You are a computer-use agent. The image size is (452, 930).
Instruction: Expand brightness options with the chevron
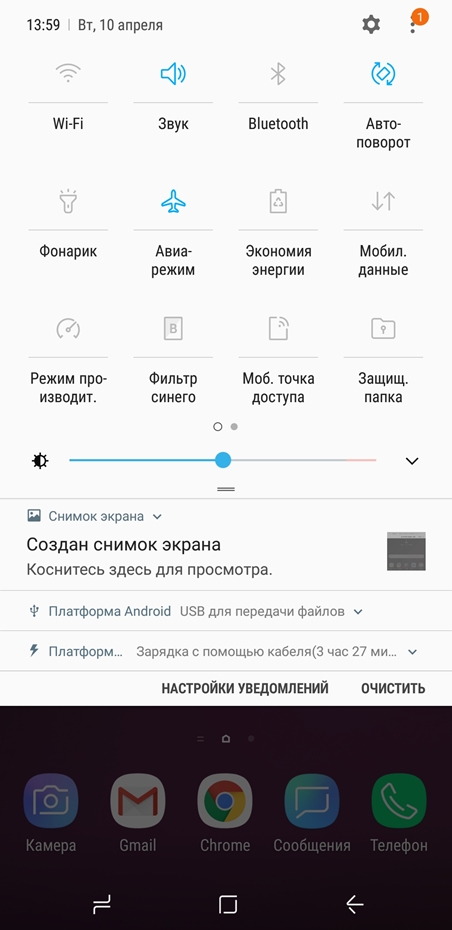412,461
